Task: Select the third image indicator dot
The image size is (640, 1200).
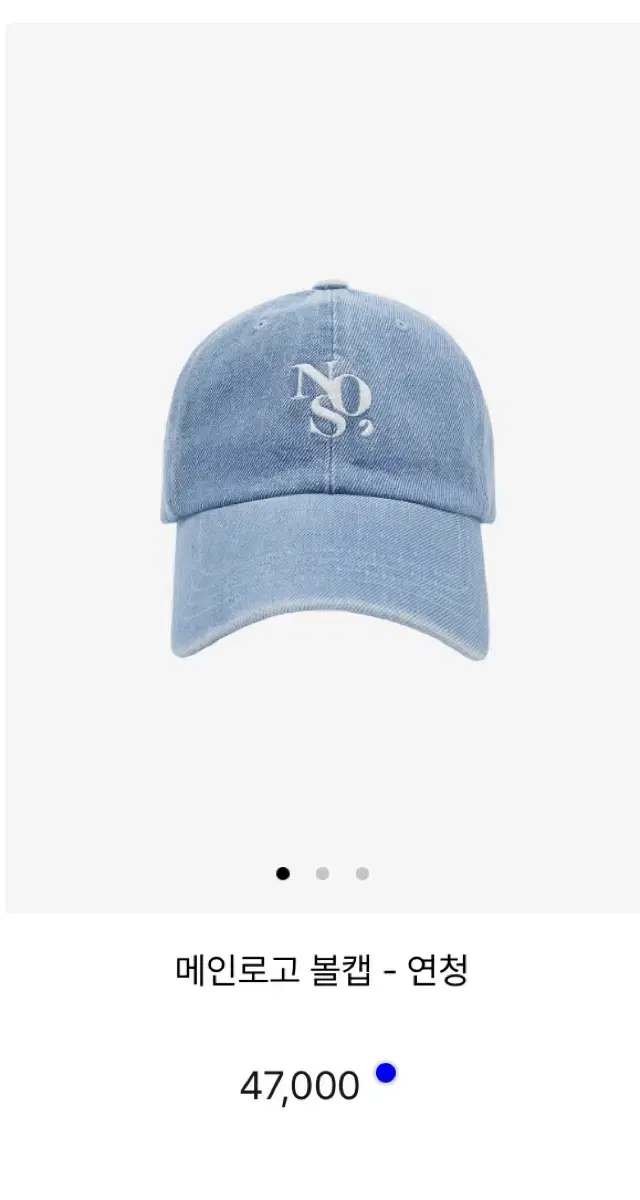Action: 362,873
